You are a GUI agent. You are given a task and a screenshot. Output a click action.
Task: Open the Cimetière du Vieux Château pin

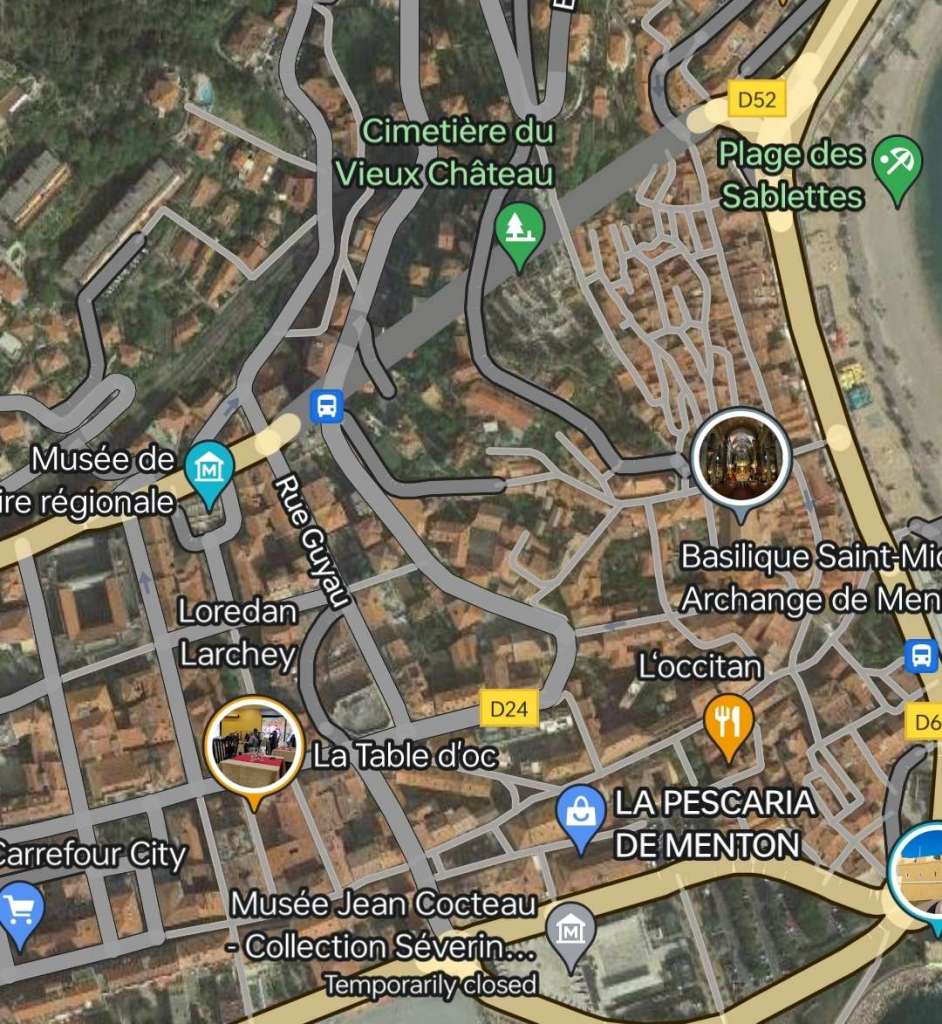coord(519,231)
